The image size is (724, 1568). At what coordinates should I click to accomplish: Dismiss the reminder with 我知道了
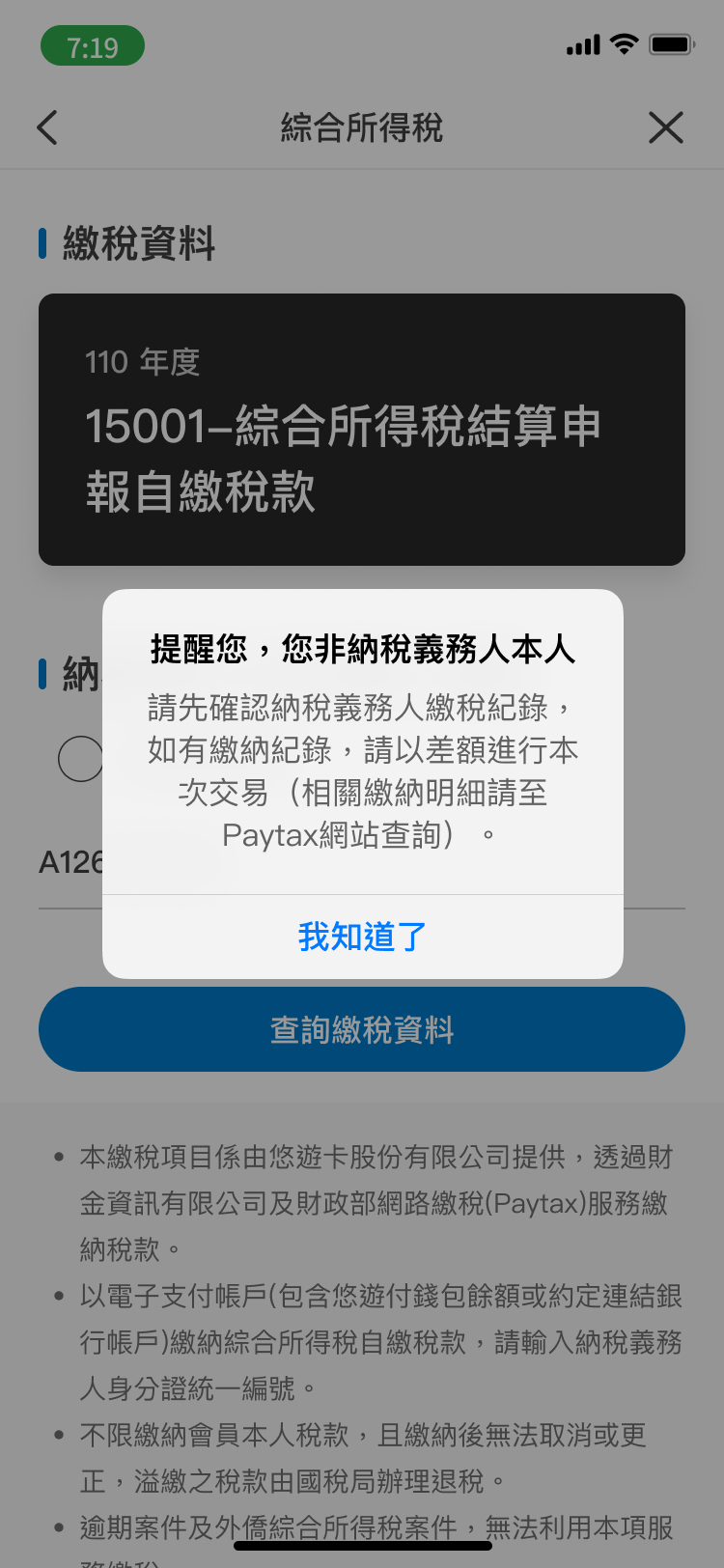[x=362, y=937]
